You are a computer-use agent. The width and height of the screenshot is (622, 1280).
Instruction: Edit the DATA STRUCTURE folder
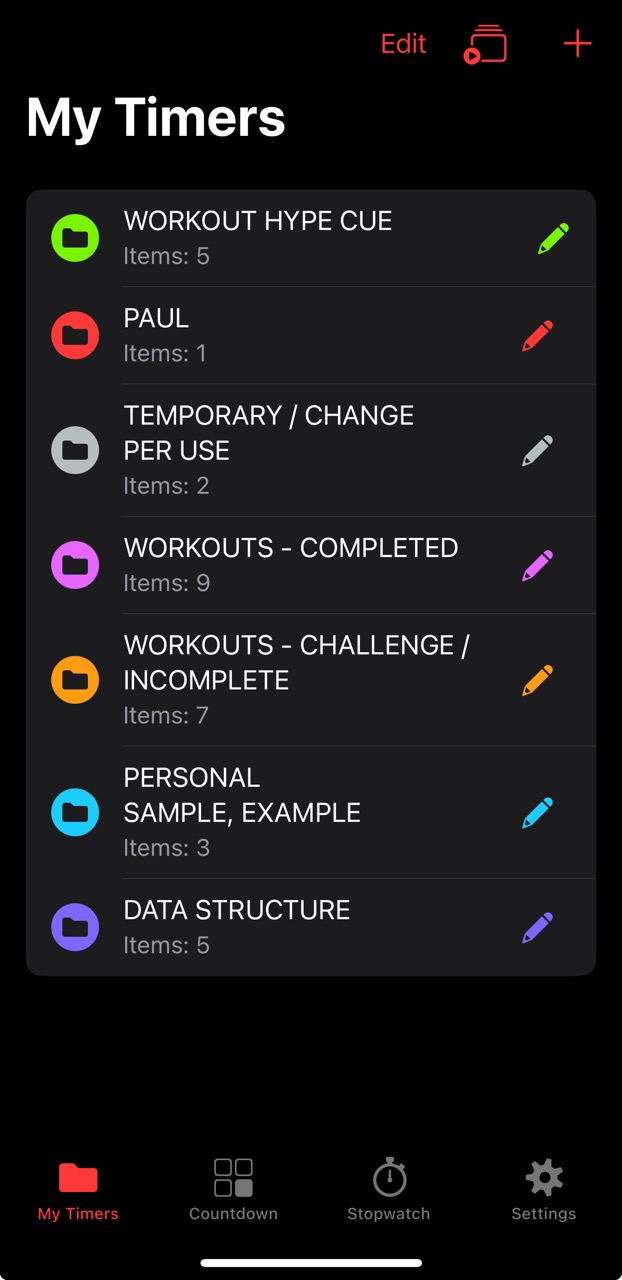tap(537, 927)
